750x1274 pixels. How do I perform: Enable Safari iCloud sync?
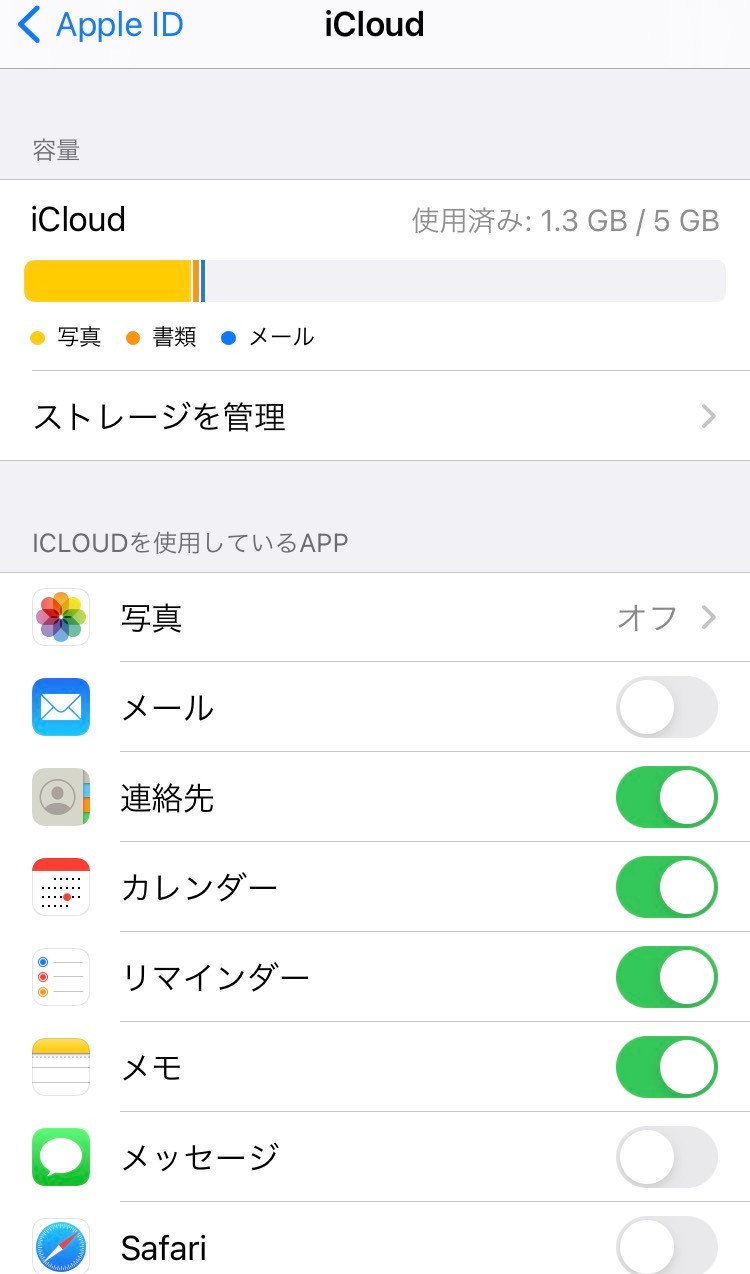(x=666, y=1246)
